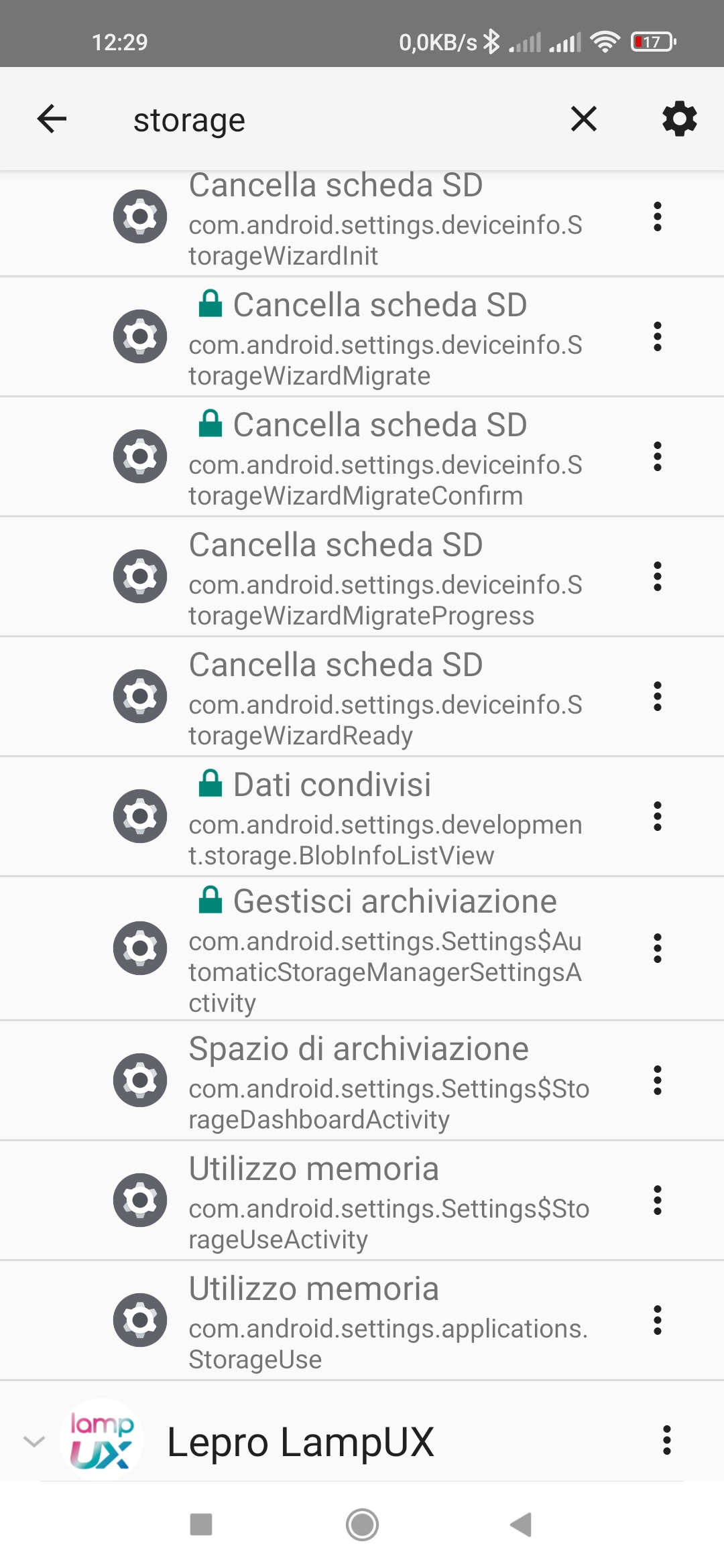
Task: Open Gestisci archiviazione activity
Action: 362,948
